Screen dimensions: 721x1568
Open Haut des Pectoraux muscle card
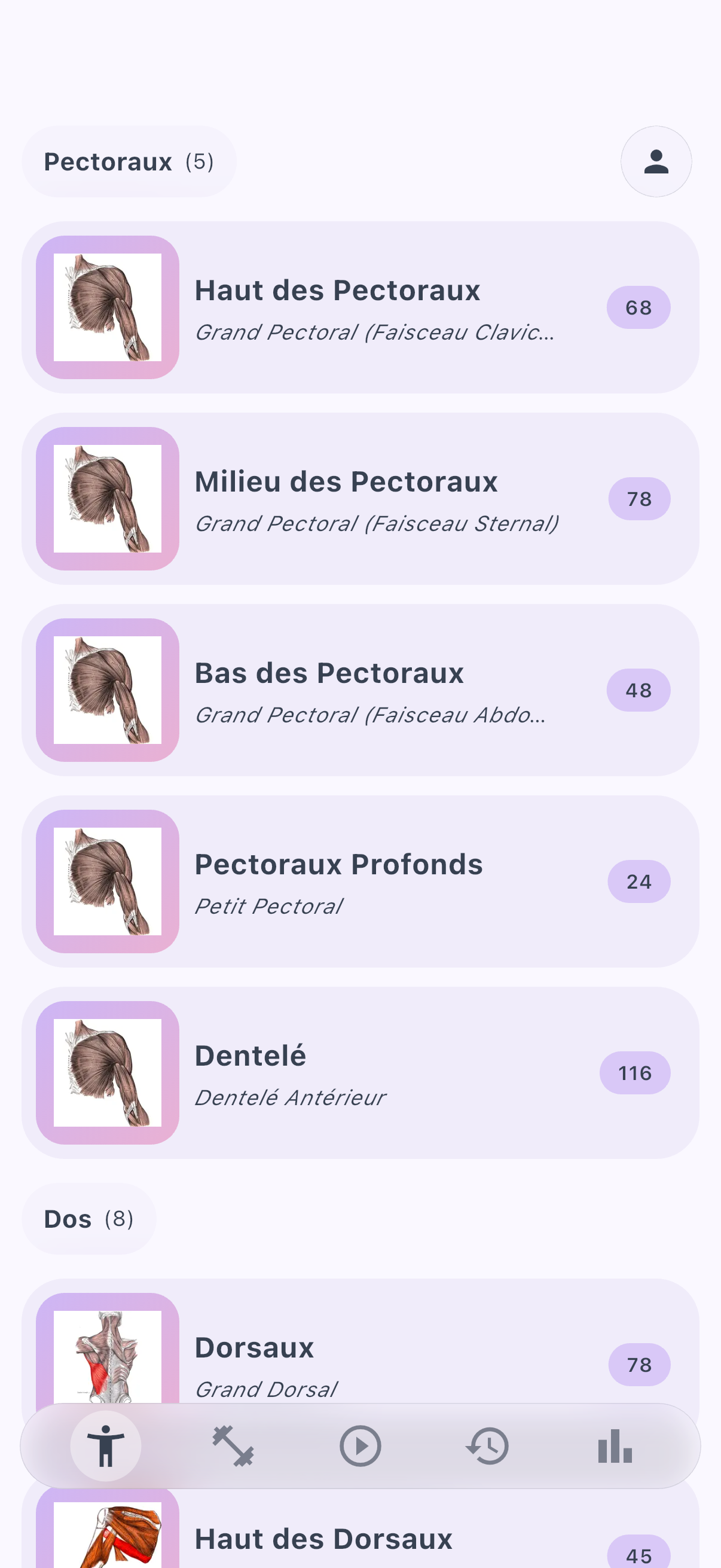pyautogui.click(x=360, y=307)
